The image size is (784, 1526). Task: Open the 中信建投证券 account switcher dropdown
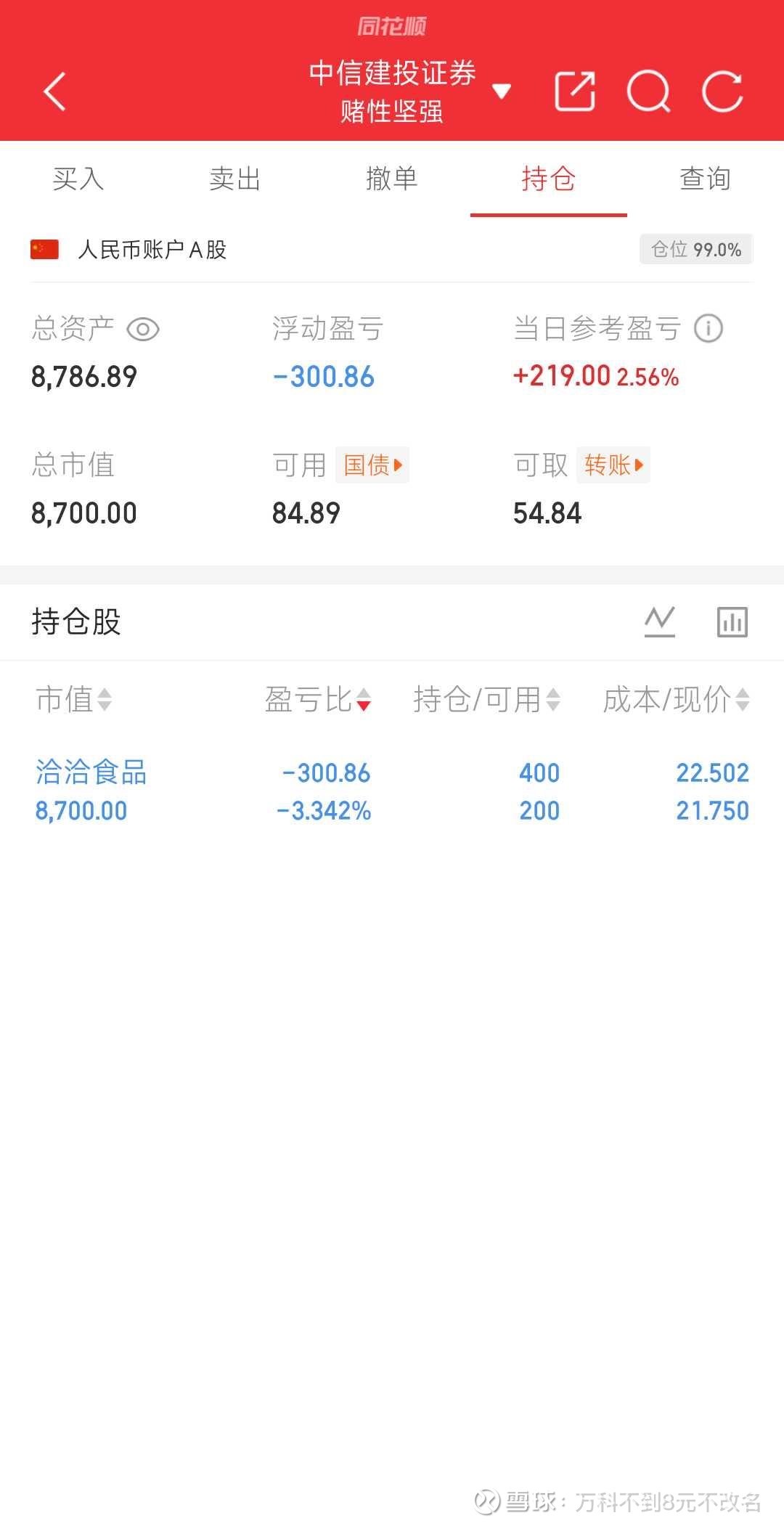tap(501, 91)
